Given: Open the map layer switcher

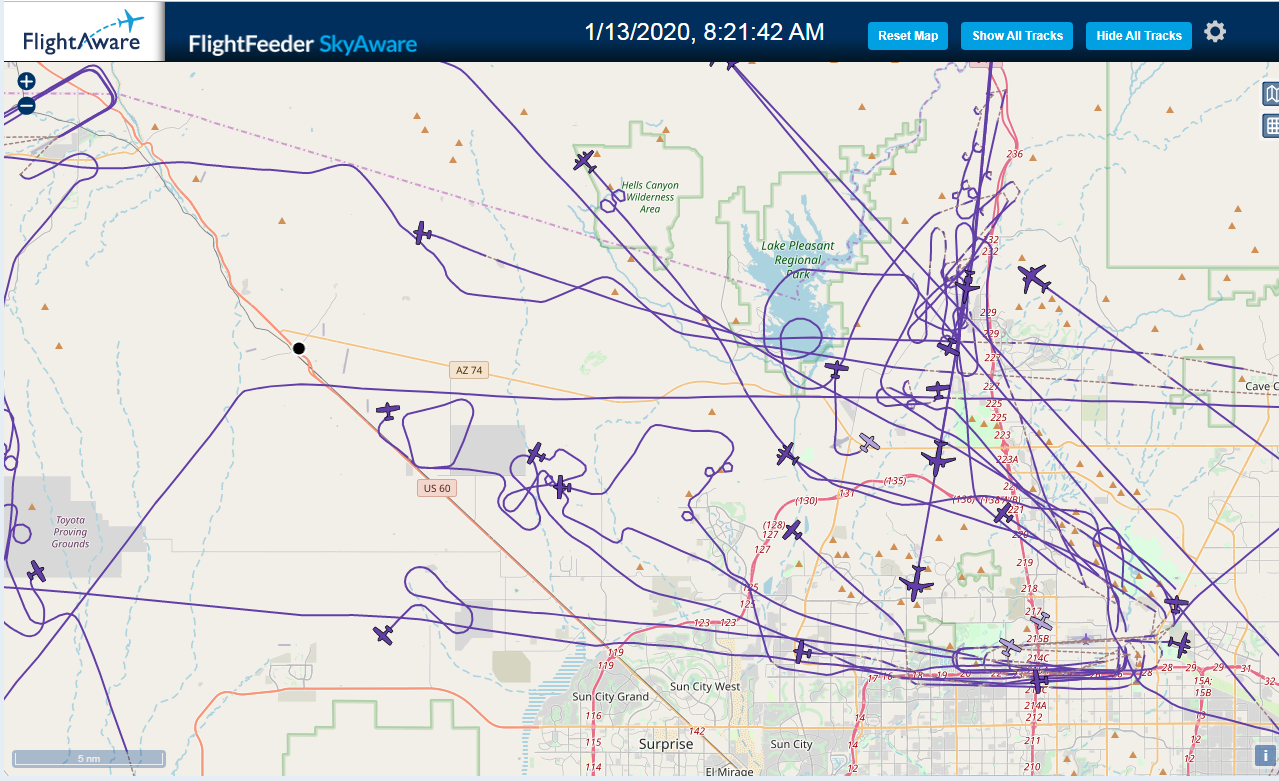Looking at the screenshot, I should [1271, 94].
